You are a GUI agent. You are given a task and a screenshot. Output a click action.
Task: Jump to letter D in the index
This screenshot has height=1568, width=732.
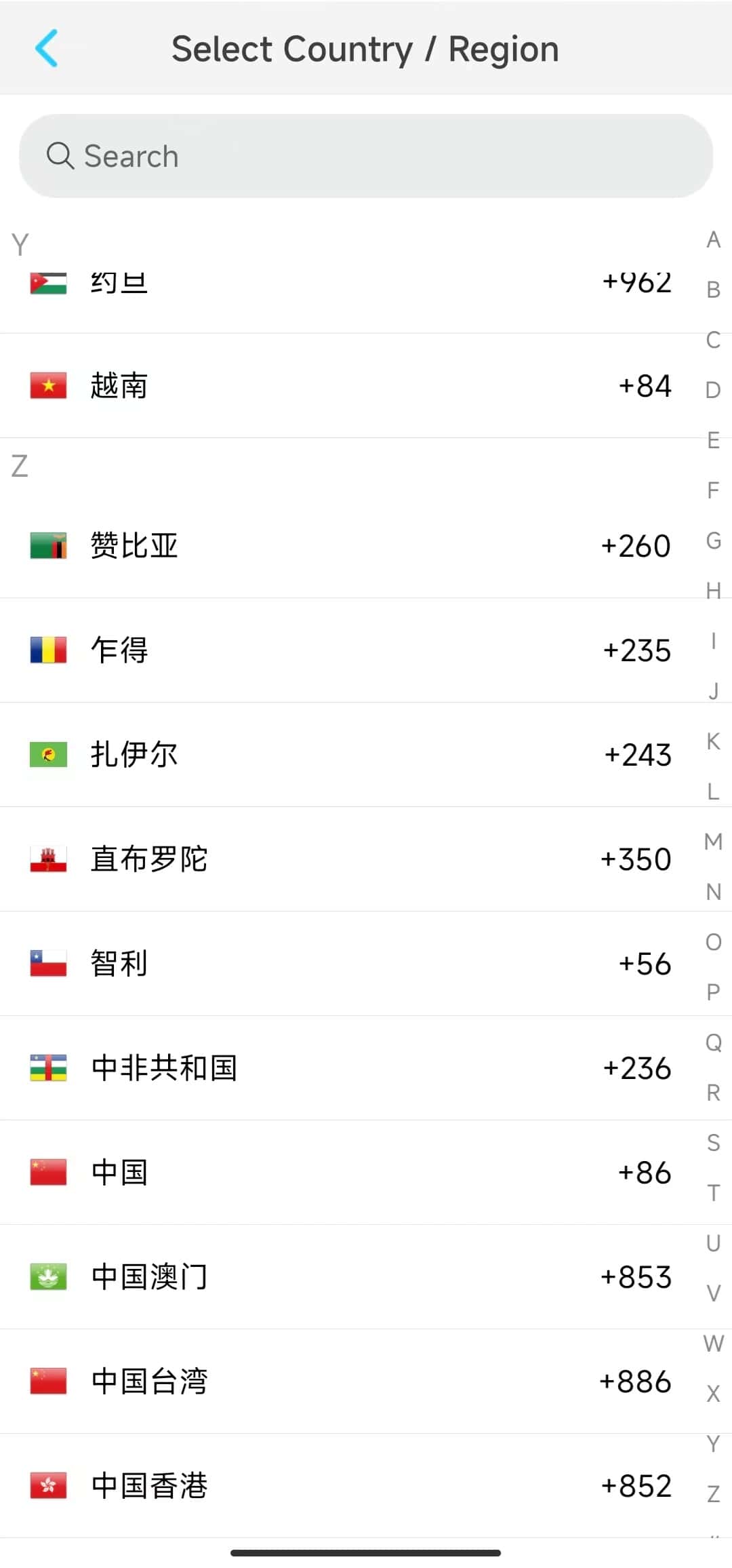click(x=713, y=391)
